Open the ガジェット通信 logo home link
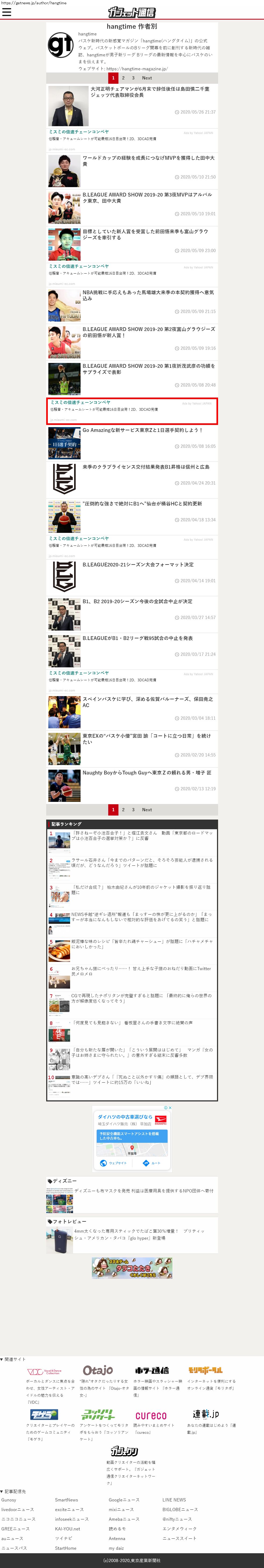The width and height of the screenshot is (264, 1568). point(132,12)
